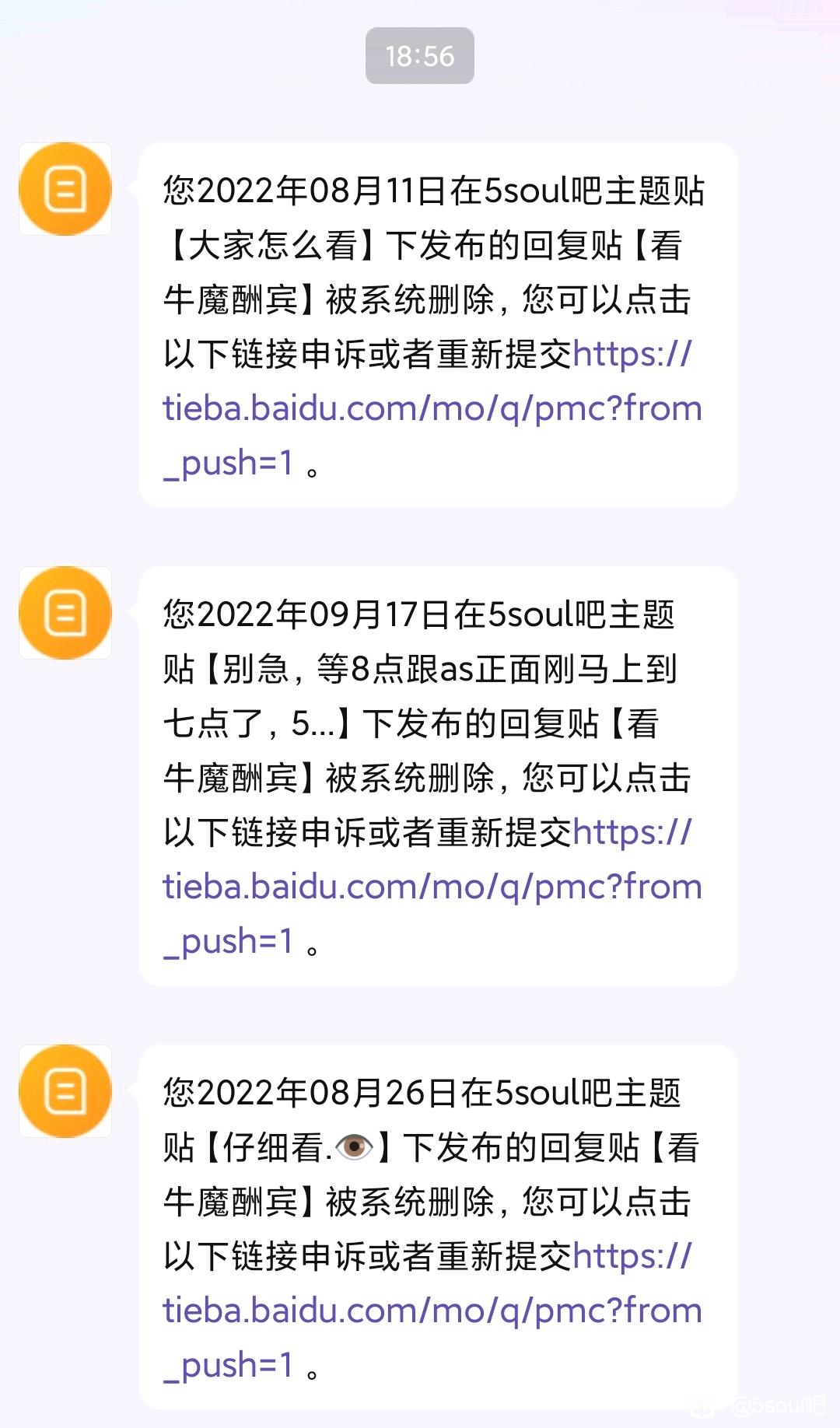Open appeal link in 08月26日 message
Image resolution: width=840 pixels, height=1428 pixels.
432,1311
